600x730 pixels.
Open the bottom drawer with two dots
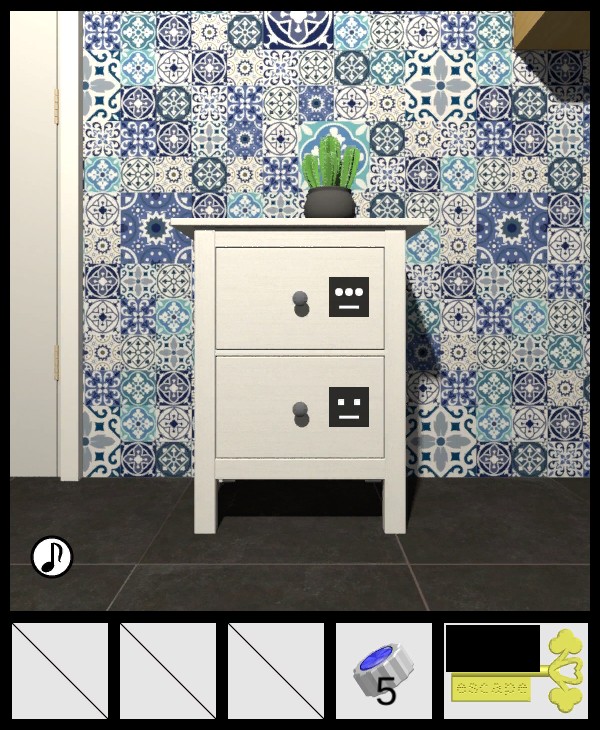(x=300, y=408)
